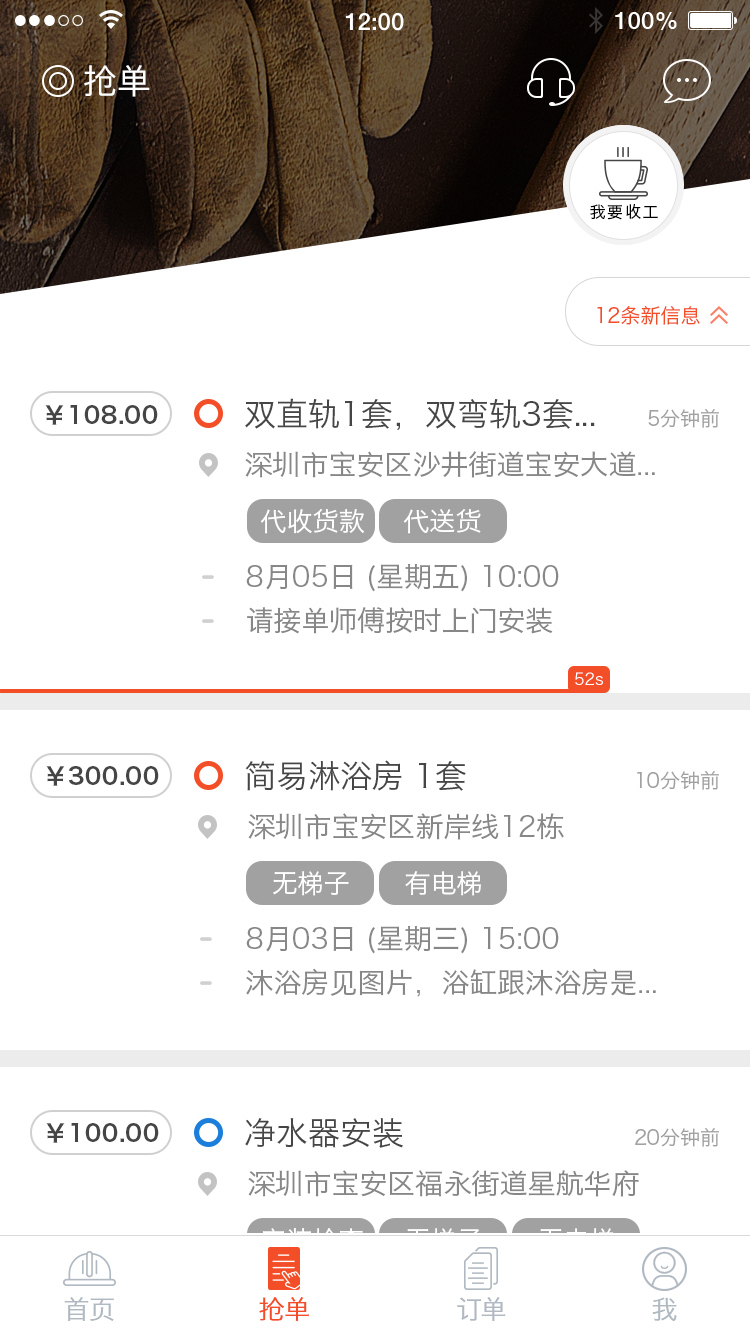Open the chat messages icon top right
Screen dimensions: 750x1334
pos(686,82)
